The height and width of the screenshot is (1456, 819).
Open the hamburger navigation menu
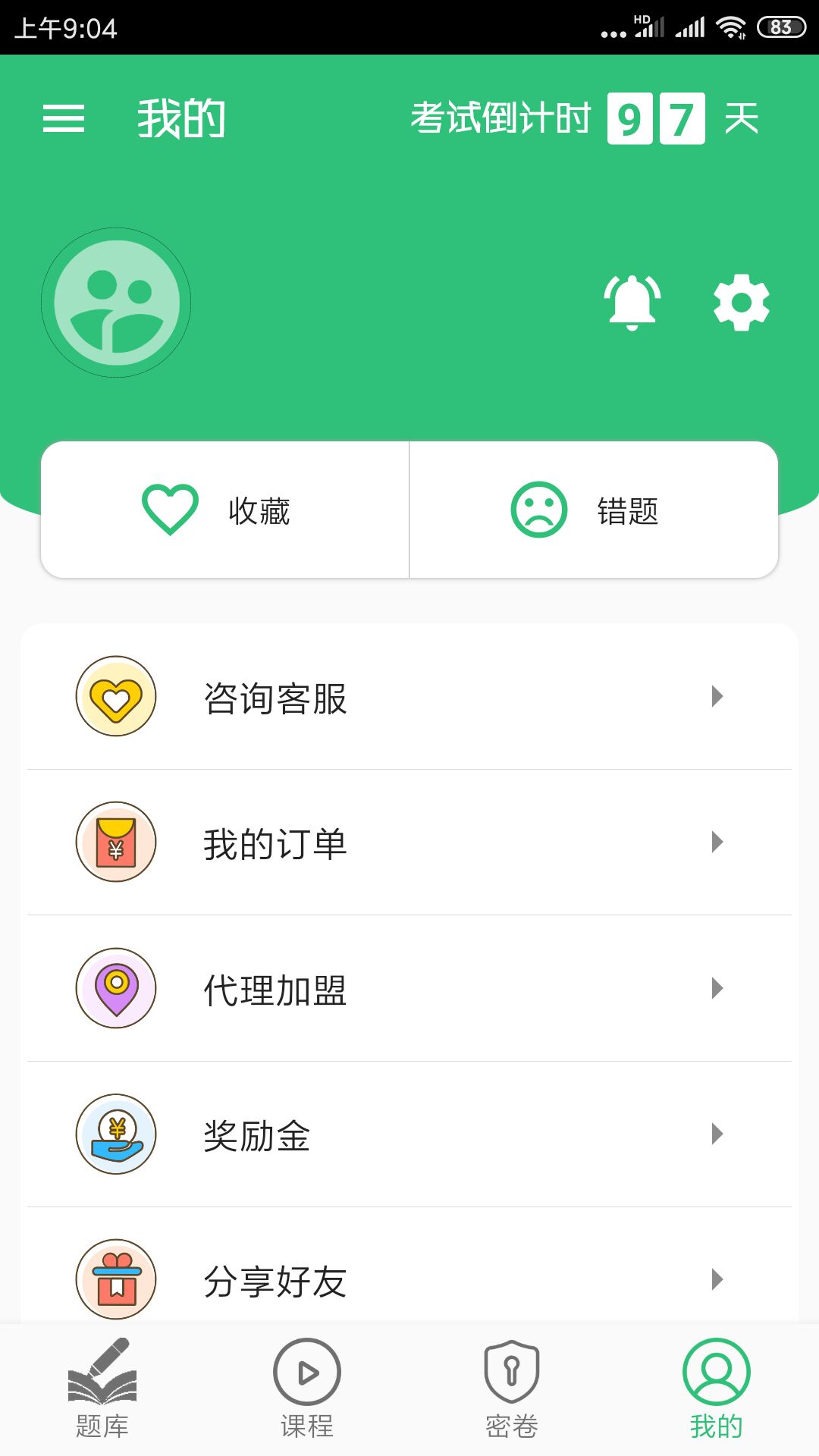coord(64,118)
